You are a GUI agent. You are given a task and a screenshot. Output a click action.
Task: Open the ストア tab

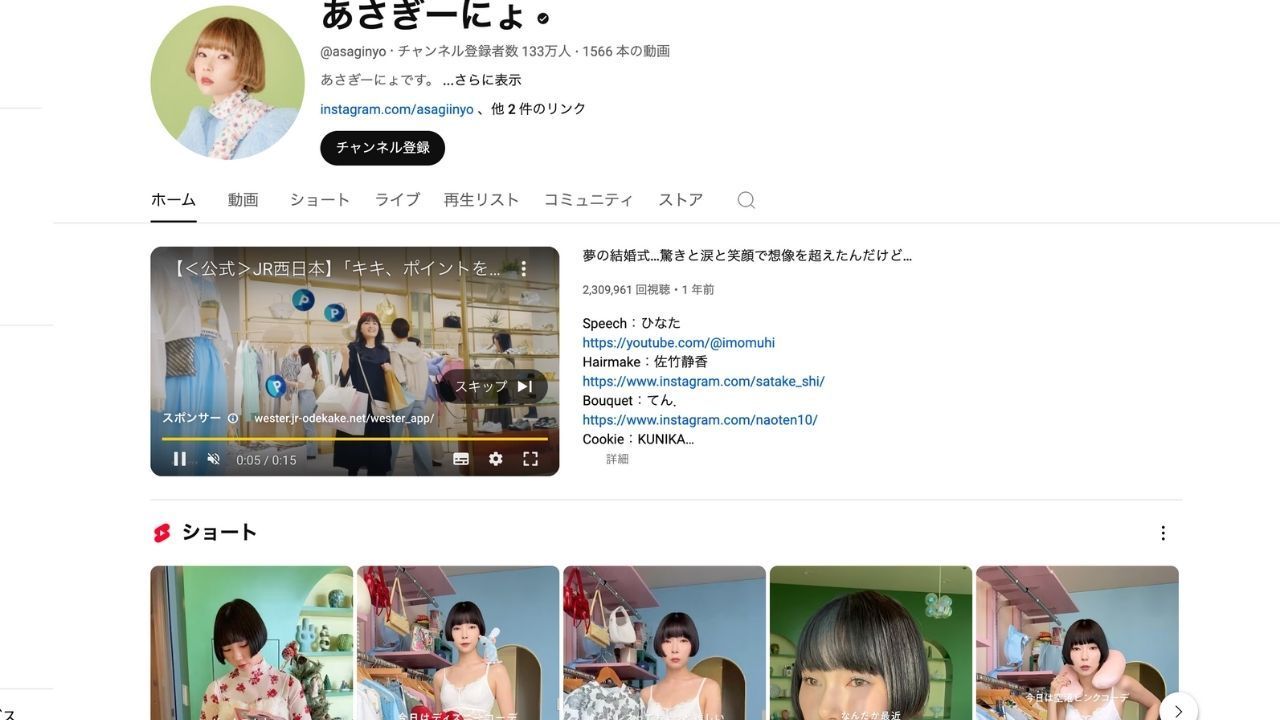(680, 200)
